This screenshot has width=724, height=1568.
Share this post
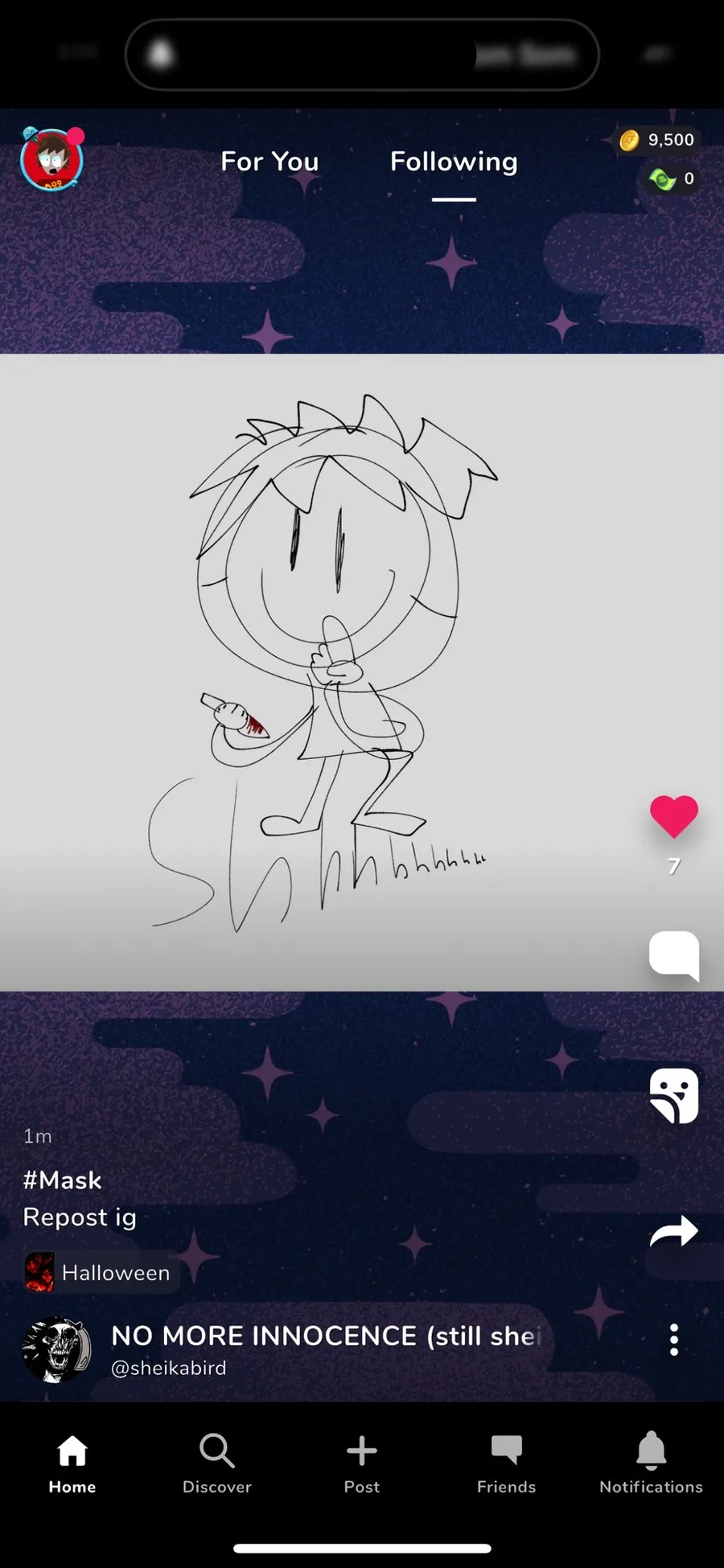(x=673, y=1231)
